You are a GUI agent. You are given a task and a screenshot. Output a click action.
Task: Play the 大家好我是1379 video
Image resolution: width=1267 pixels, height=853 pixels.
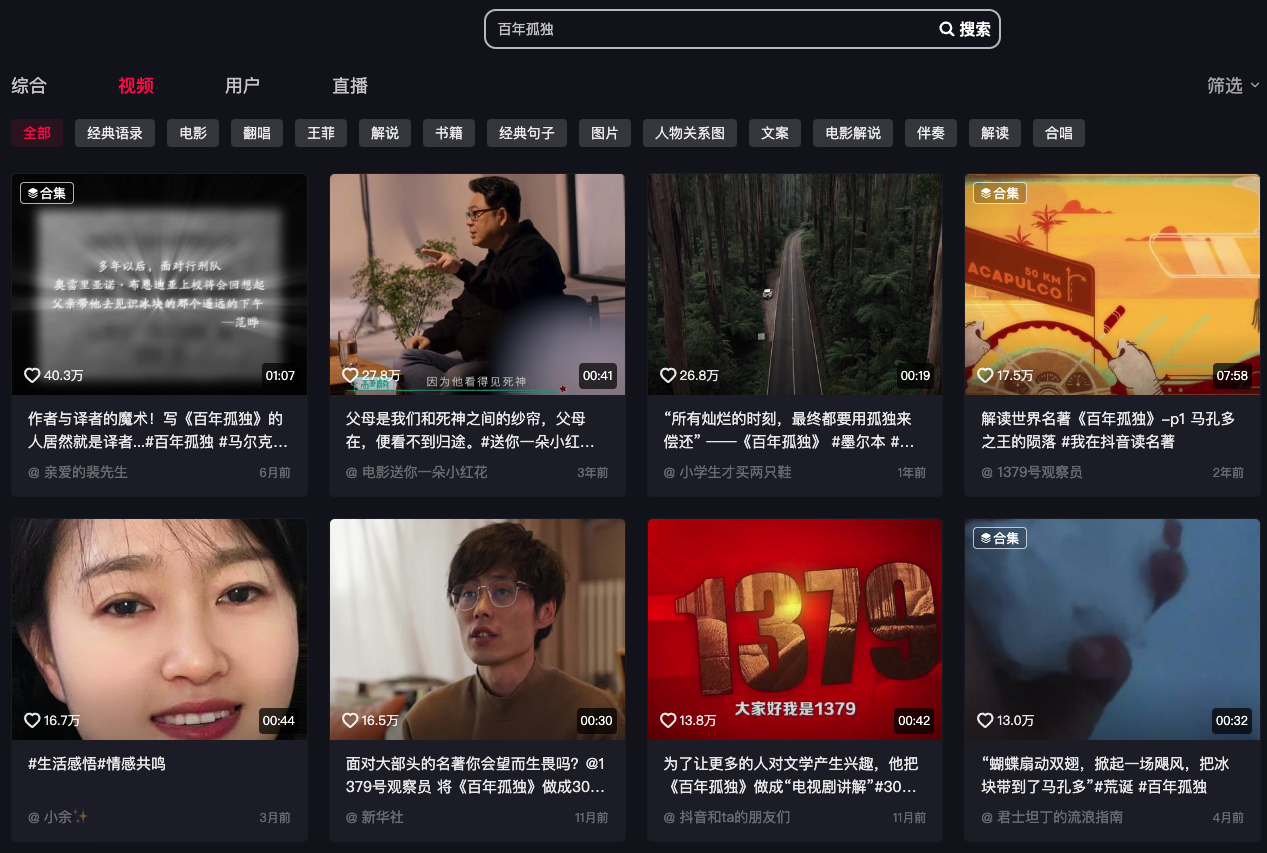tap(794, 629)
